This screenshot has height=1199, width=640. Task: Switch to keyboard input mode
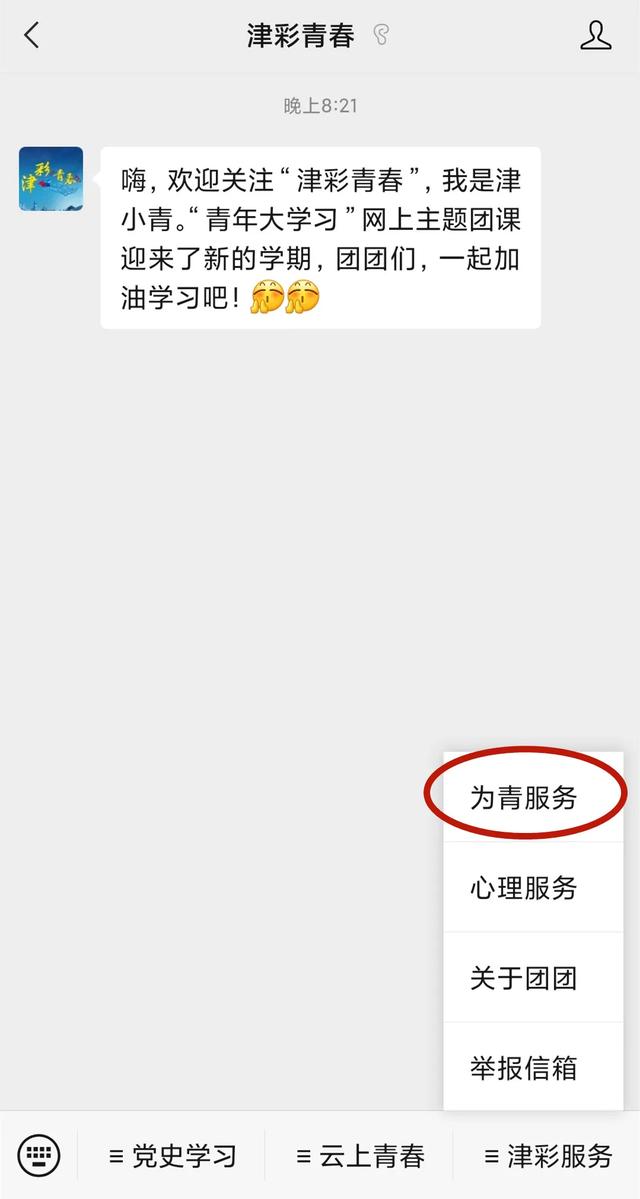(39, 1156)
